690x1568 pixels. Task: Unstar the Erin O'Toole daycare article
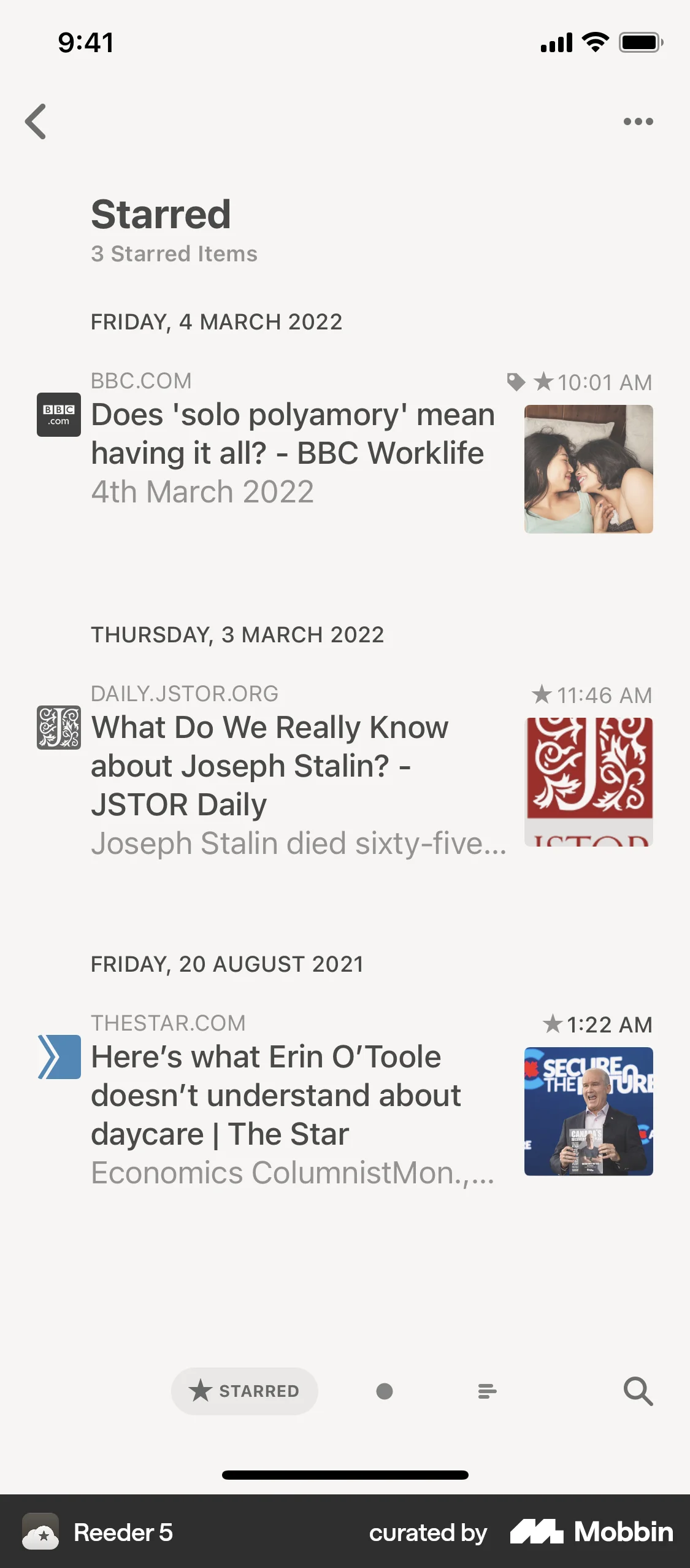(x=551, y=1024)
